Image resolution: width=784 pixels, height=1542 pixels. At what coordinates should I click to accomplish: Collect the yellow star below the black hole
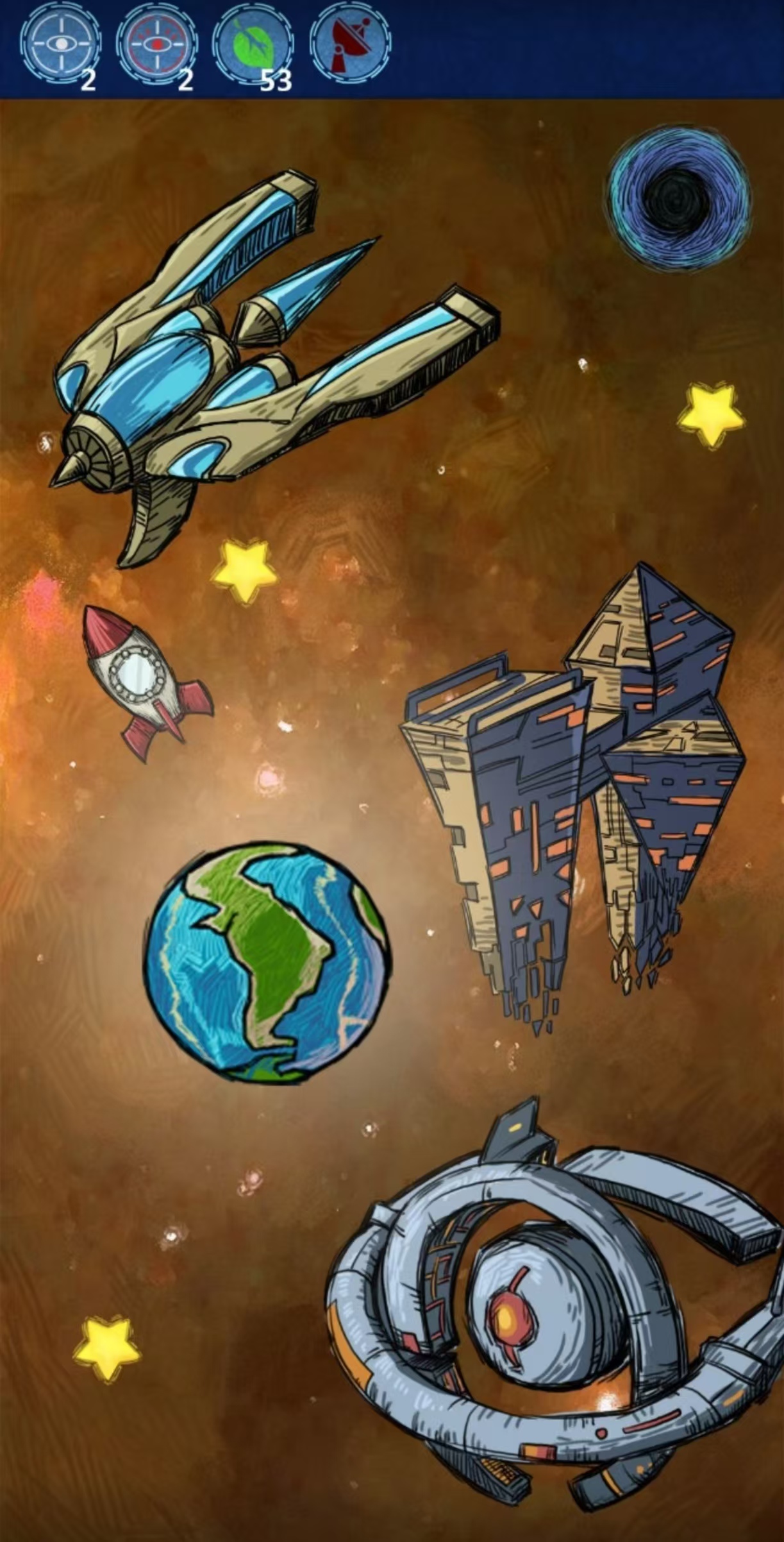[x=710, y=413]
